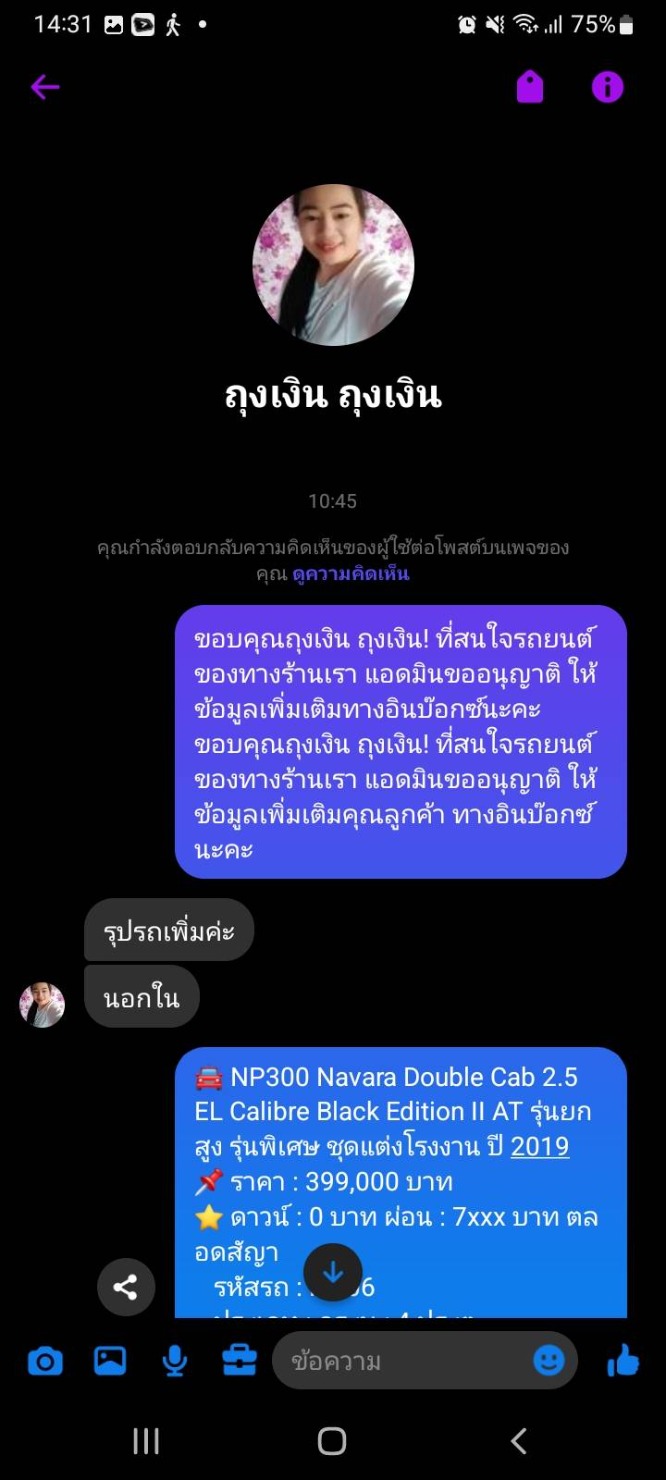Screen dimensions: 666x1480
Task: Record a voice message
Action: tap(175, 1361)
